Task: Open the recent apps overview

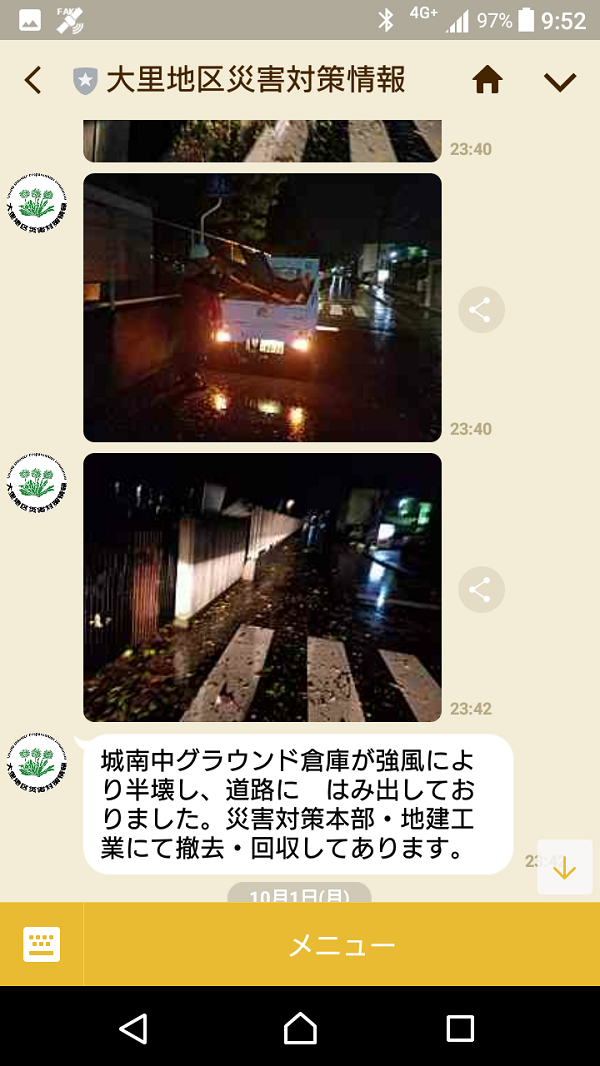Action: pyautogui.click(x=460, y=1028)
